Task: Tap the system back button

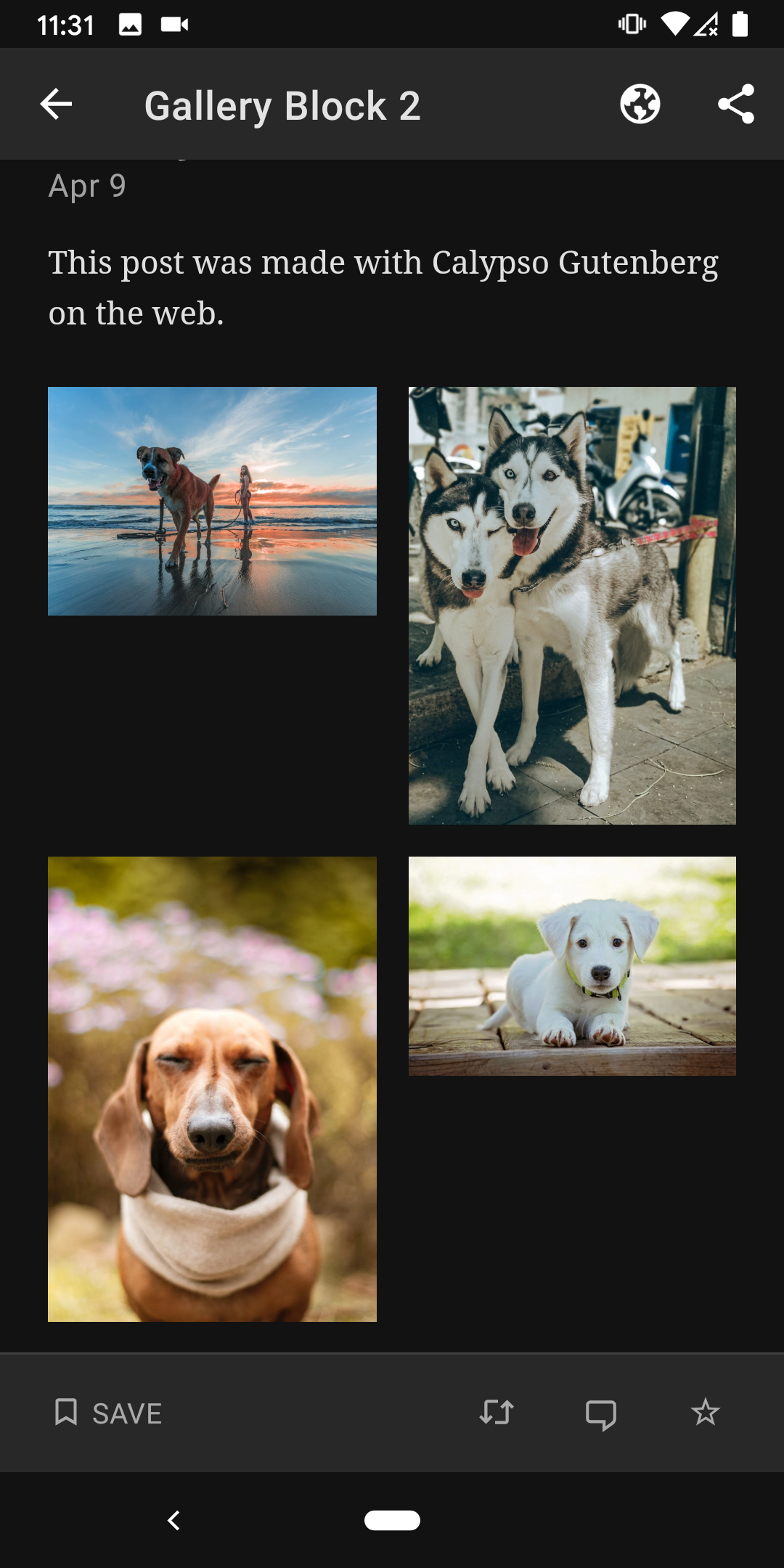Action: 173,1520
